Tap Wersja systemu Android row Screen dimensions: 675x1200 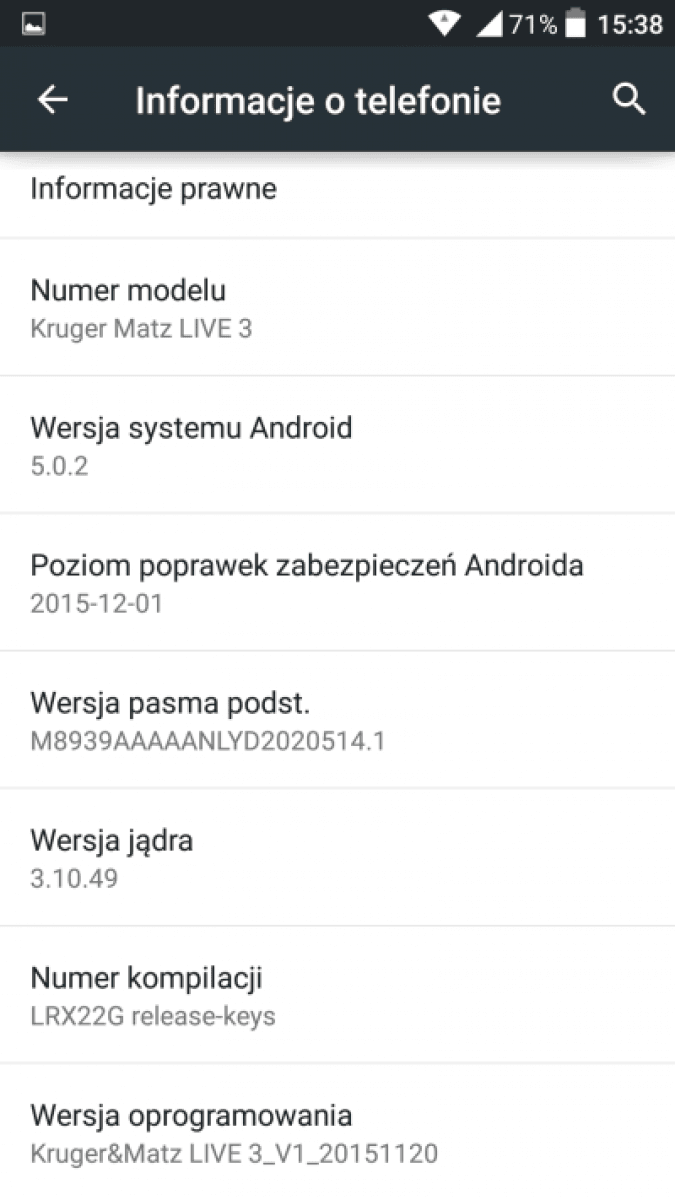[x=337, y=445]
